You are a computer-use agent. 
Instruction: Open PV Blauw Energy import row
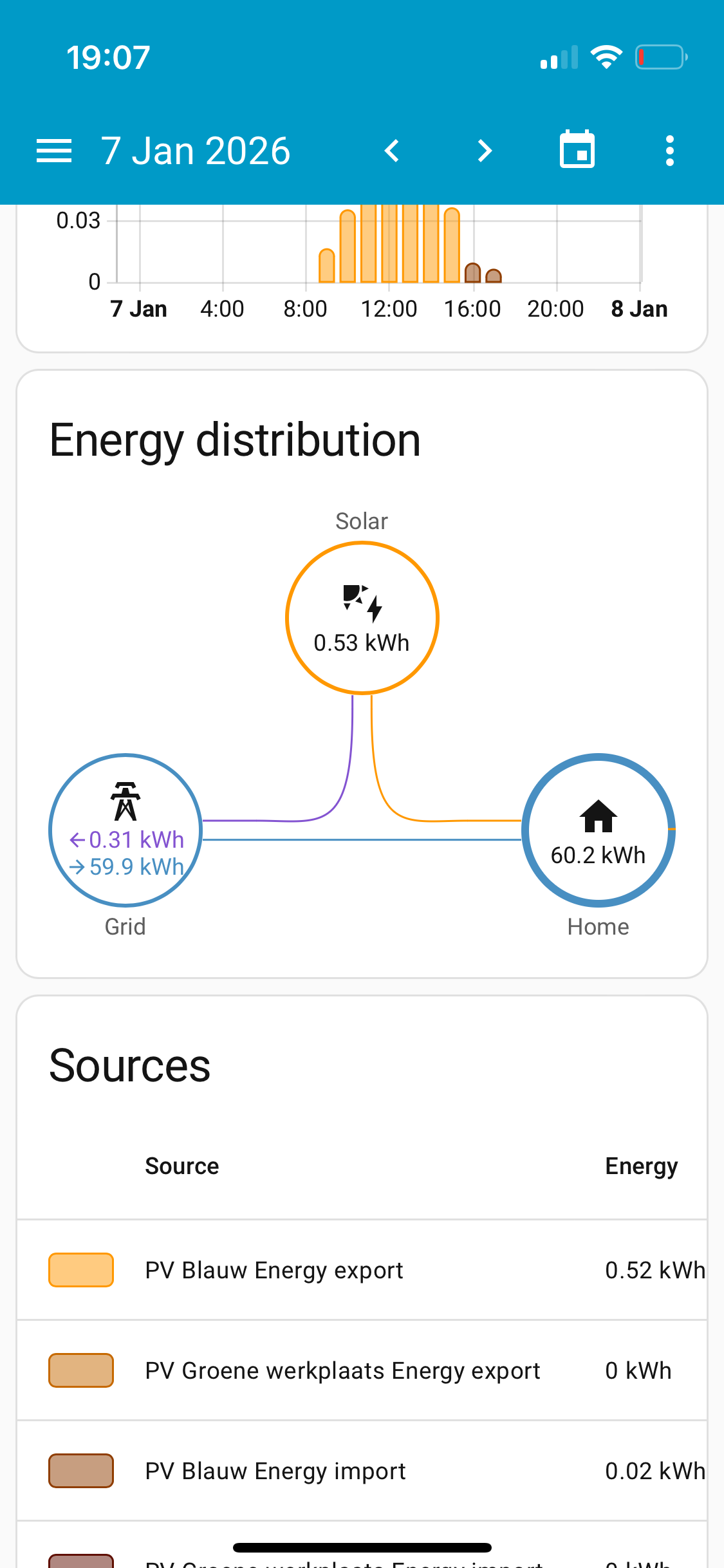[275, 1471]
